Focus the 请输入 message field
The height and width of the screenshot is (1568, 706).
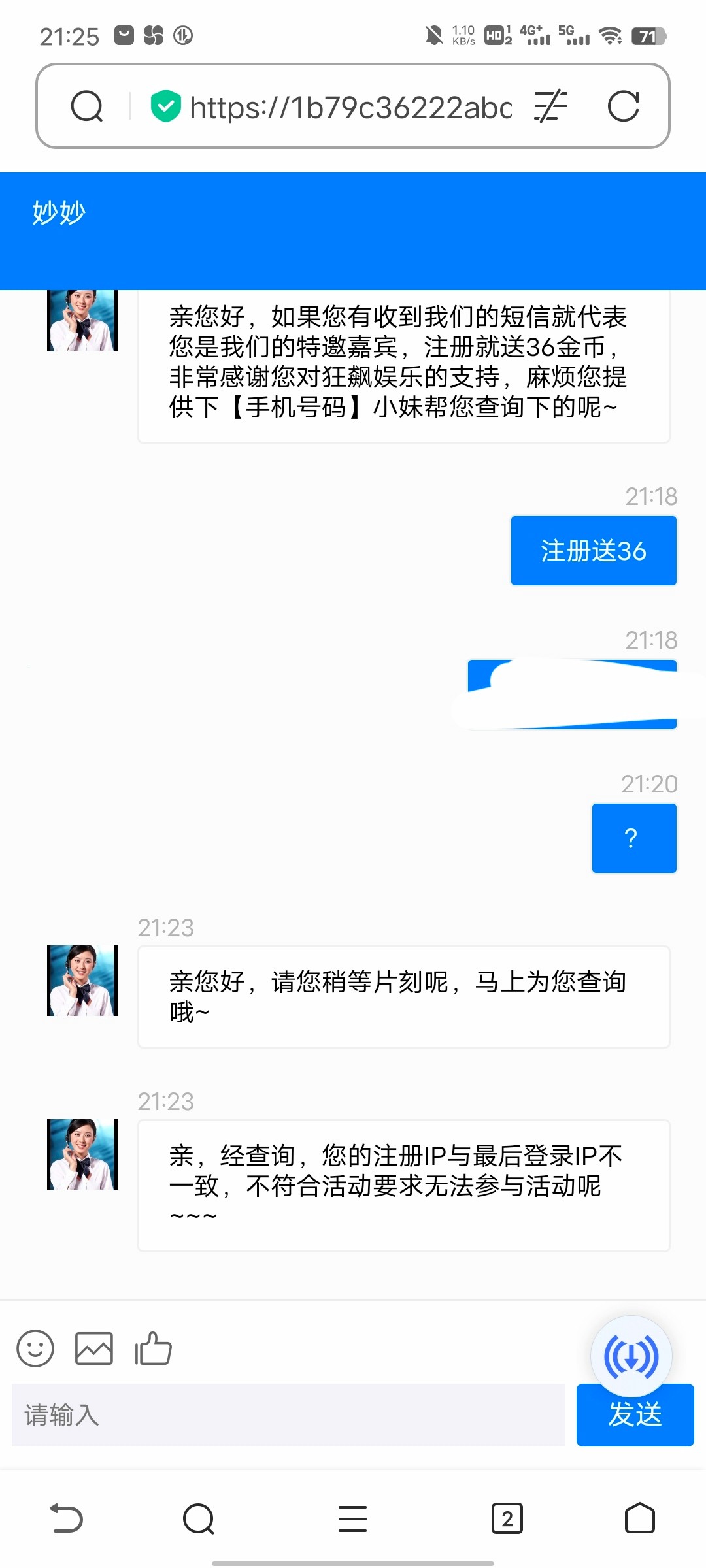tap(288, 1415)
